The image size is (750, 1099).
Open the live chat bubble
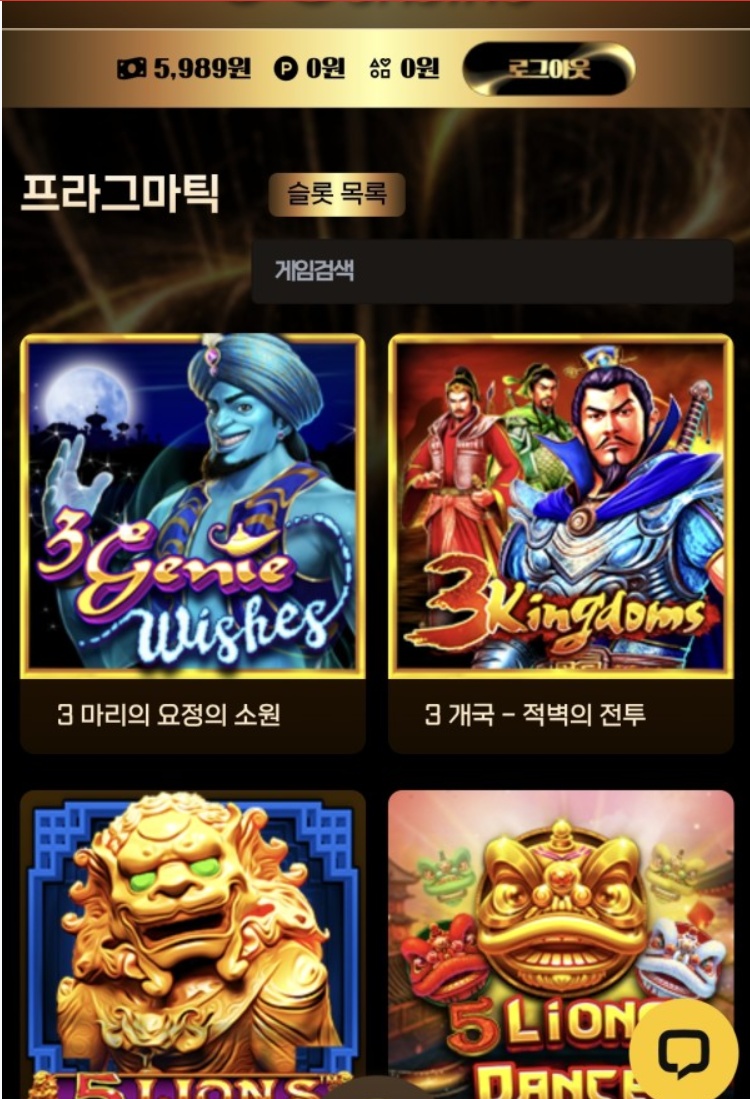click(683, 1052)
